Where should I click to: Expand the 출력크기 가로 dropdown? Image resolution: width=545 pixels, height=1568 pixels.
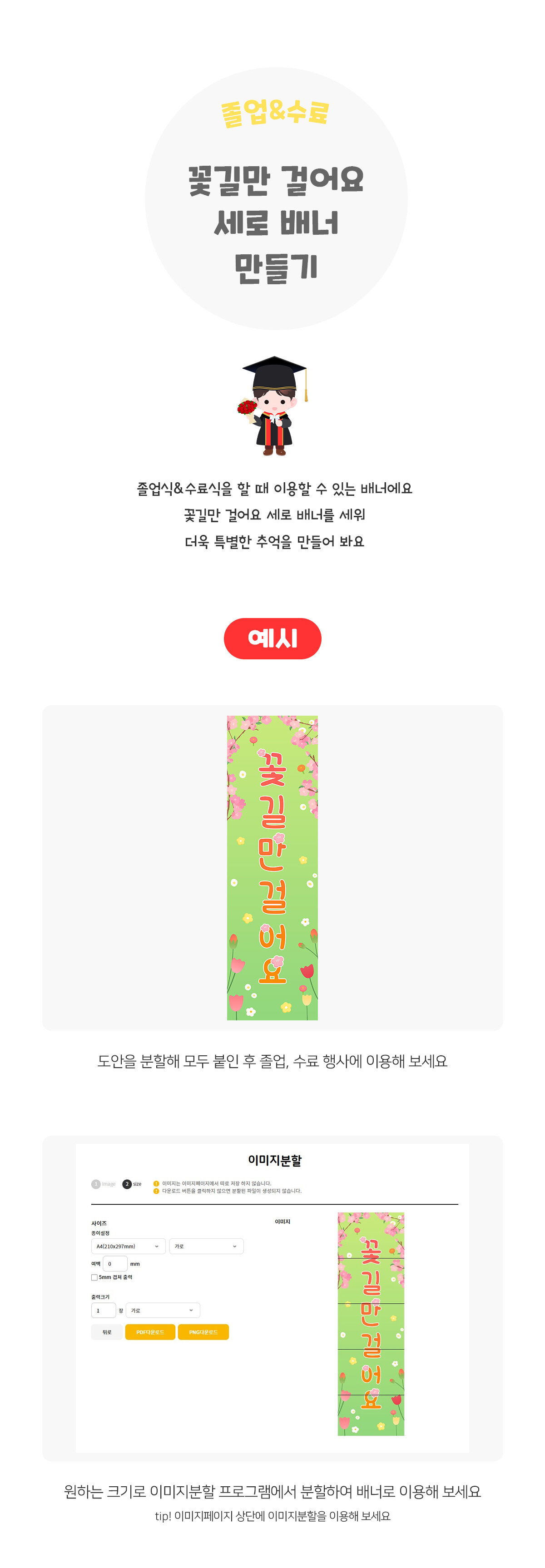pyautogui.click(x=163, y=1310)
